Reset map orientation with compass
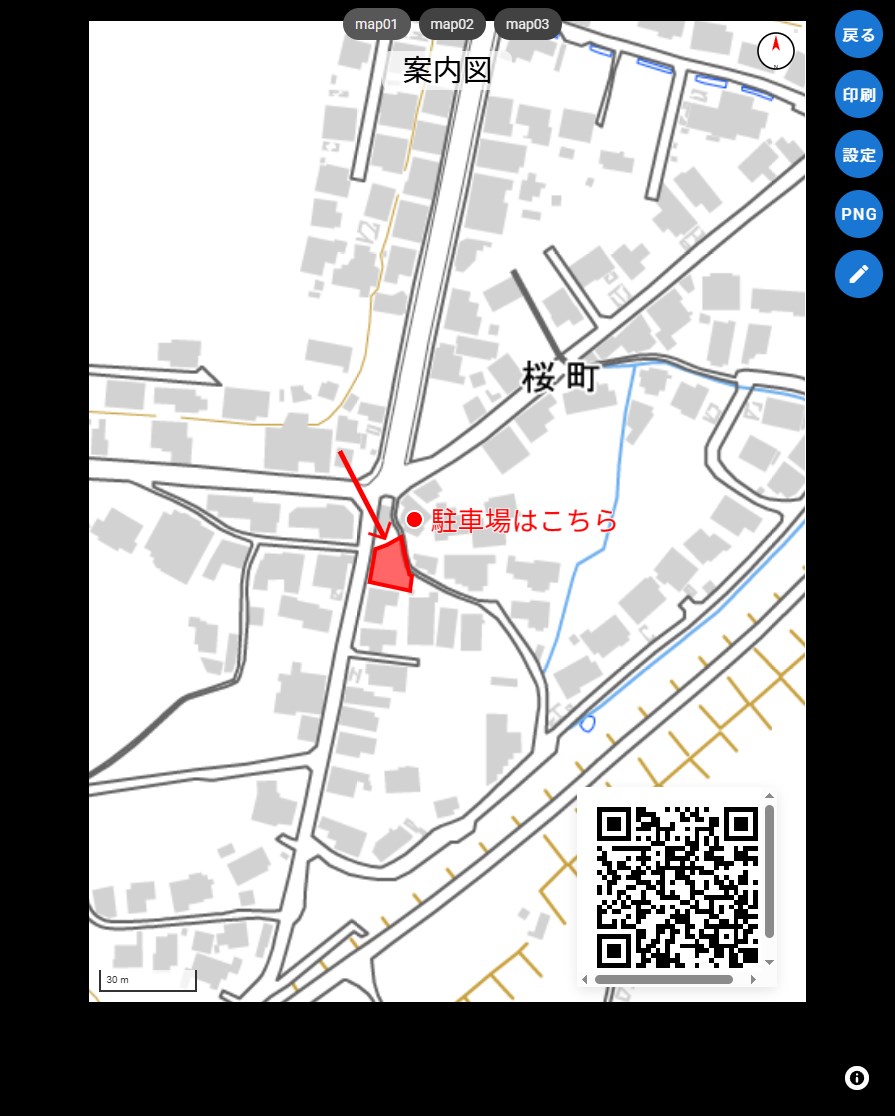The height and width of the screenshot is (1116, 895). (775, 50)
